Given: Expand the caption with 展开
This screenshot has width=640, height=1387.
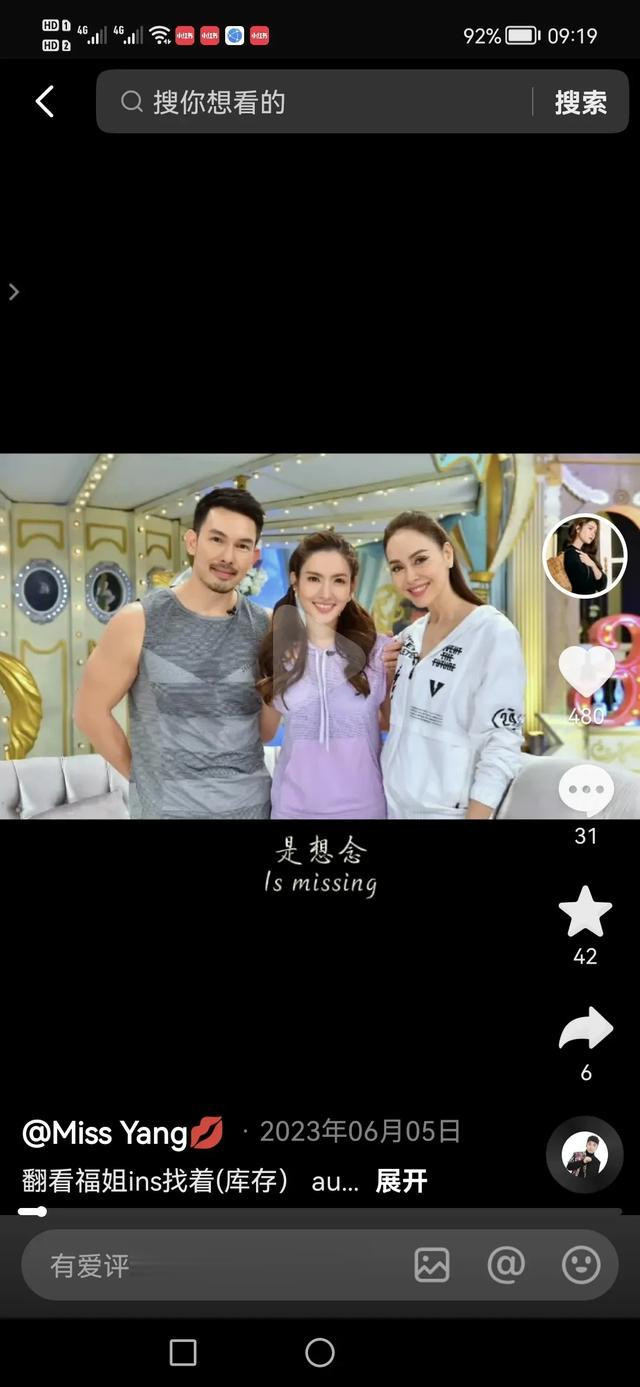Looking at the screenshot, I should tap(402, 1181).
